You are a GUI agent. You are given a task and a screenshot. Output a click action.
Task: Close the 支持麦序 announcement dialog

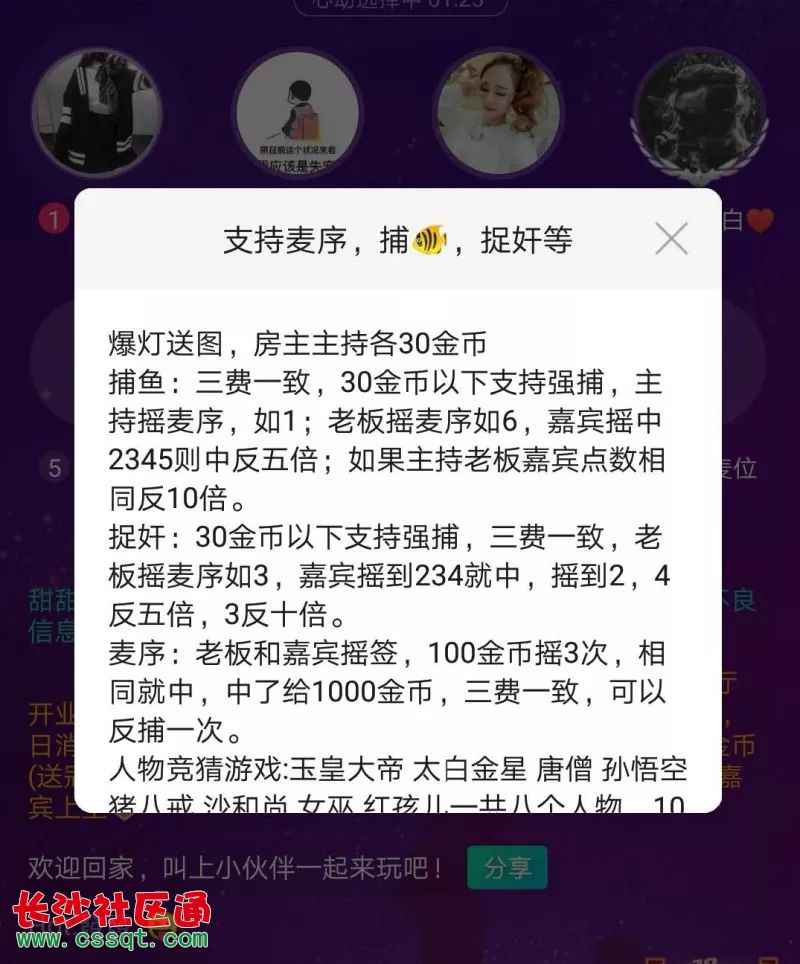[671, 239]
